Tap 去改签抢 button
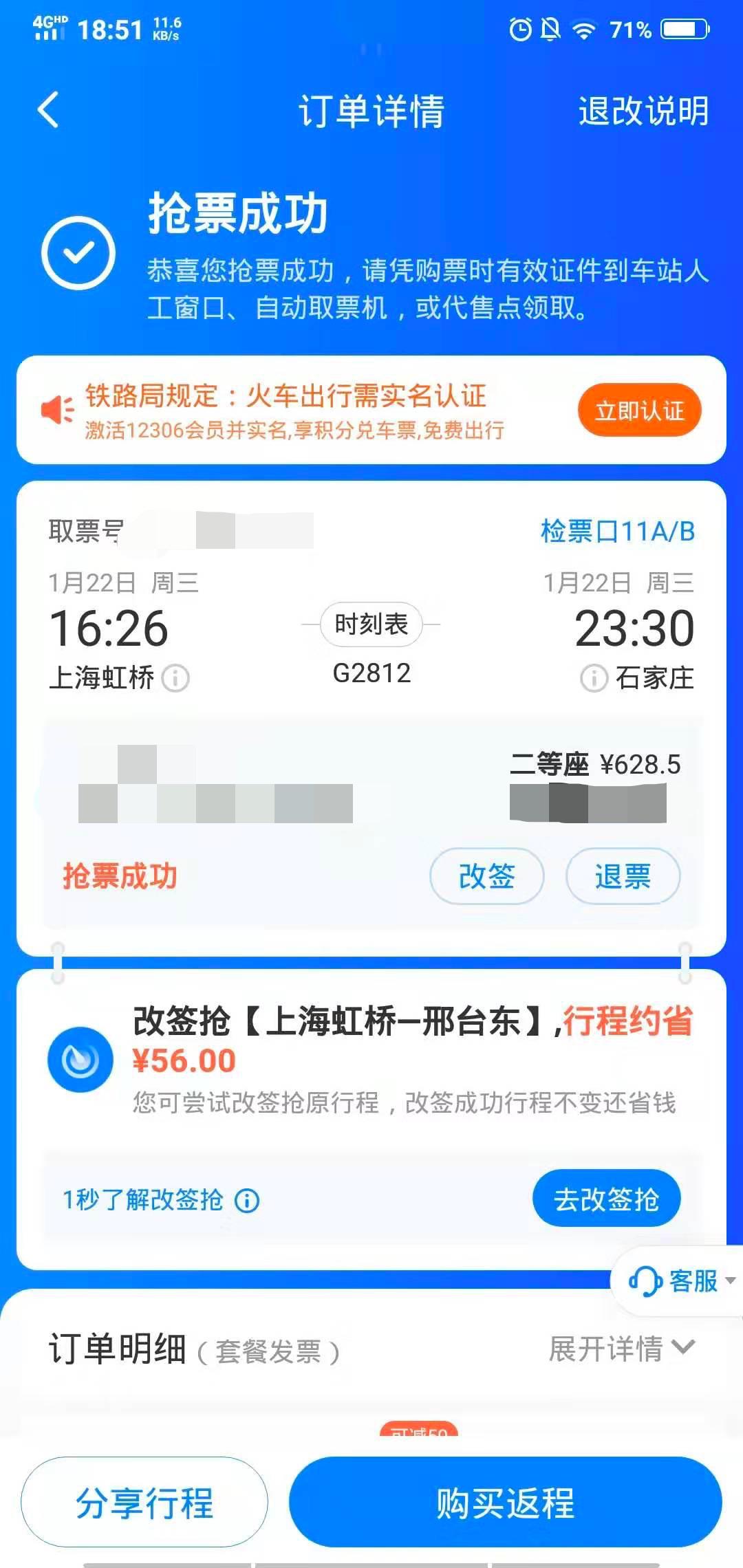 pos(606,1199)
